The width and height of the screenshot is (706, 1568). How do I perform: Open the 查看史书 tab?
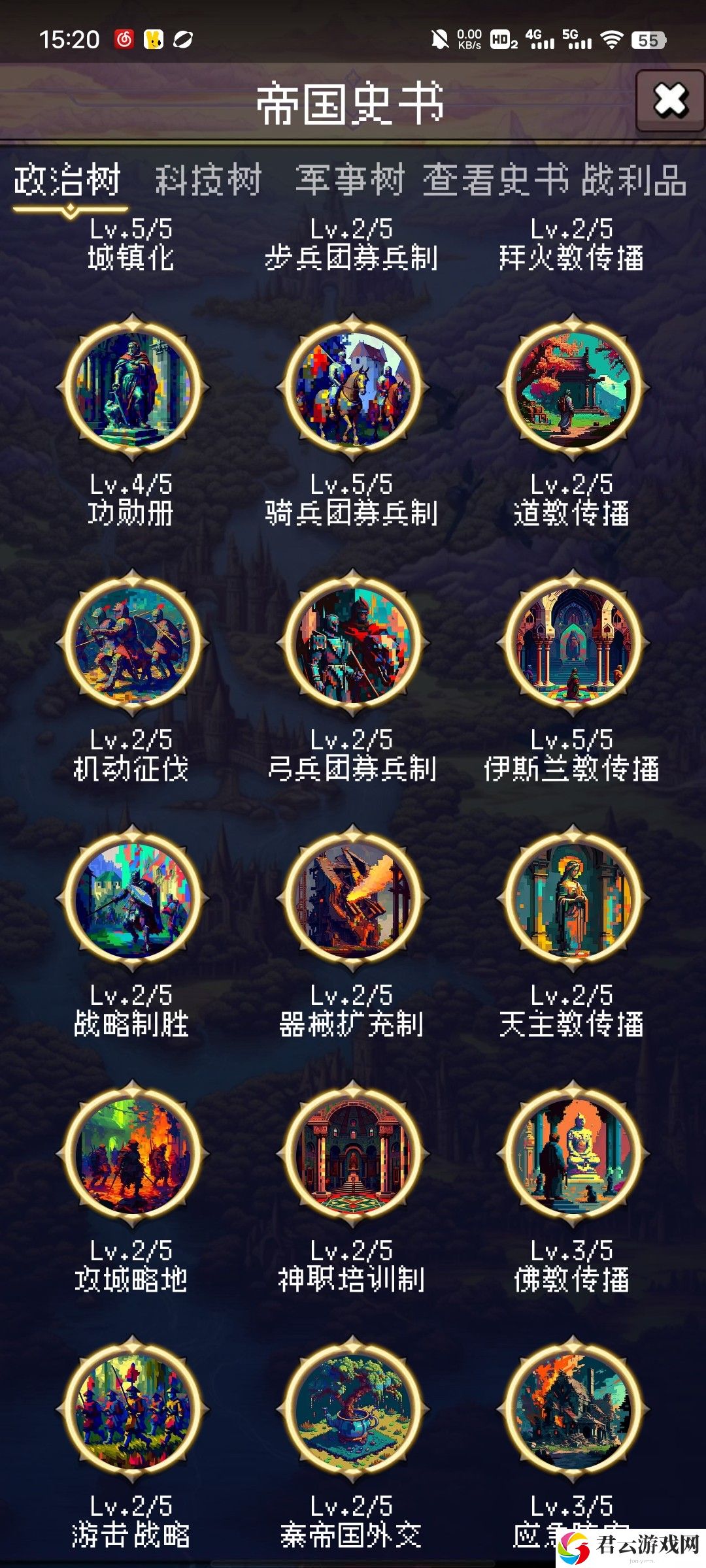click(496, 181)
